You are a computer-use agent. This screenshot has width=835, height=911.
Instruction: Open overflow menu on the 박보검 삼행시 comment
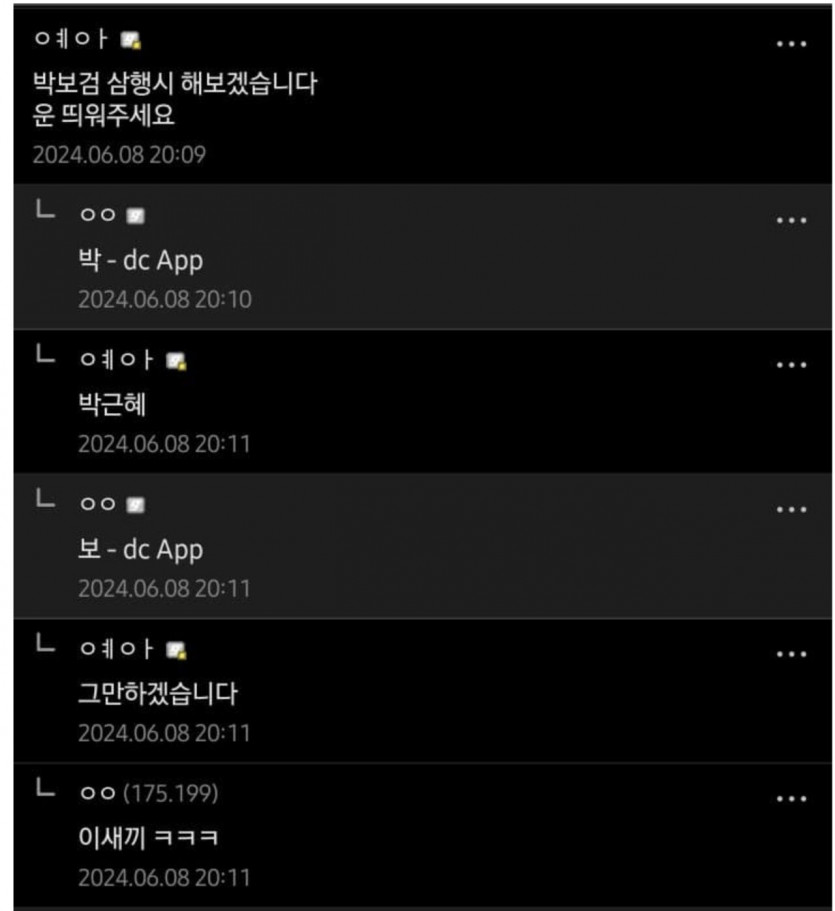coord(791,46)
